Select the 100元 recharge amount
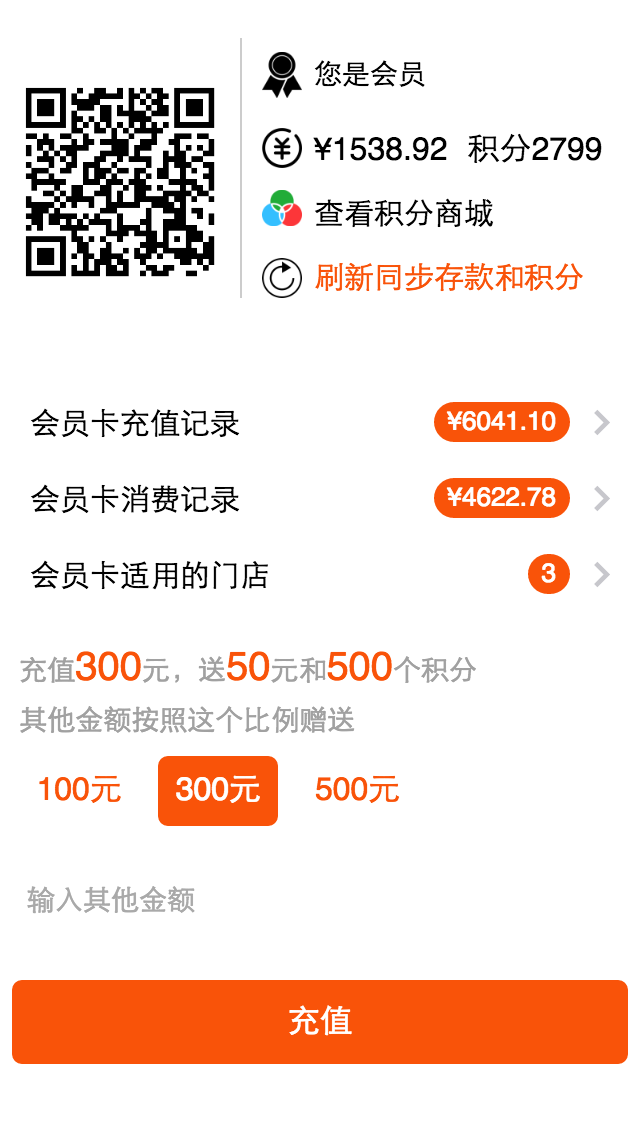This screenshot has height=1128, width=640. click(x=79, y=791)
